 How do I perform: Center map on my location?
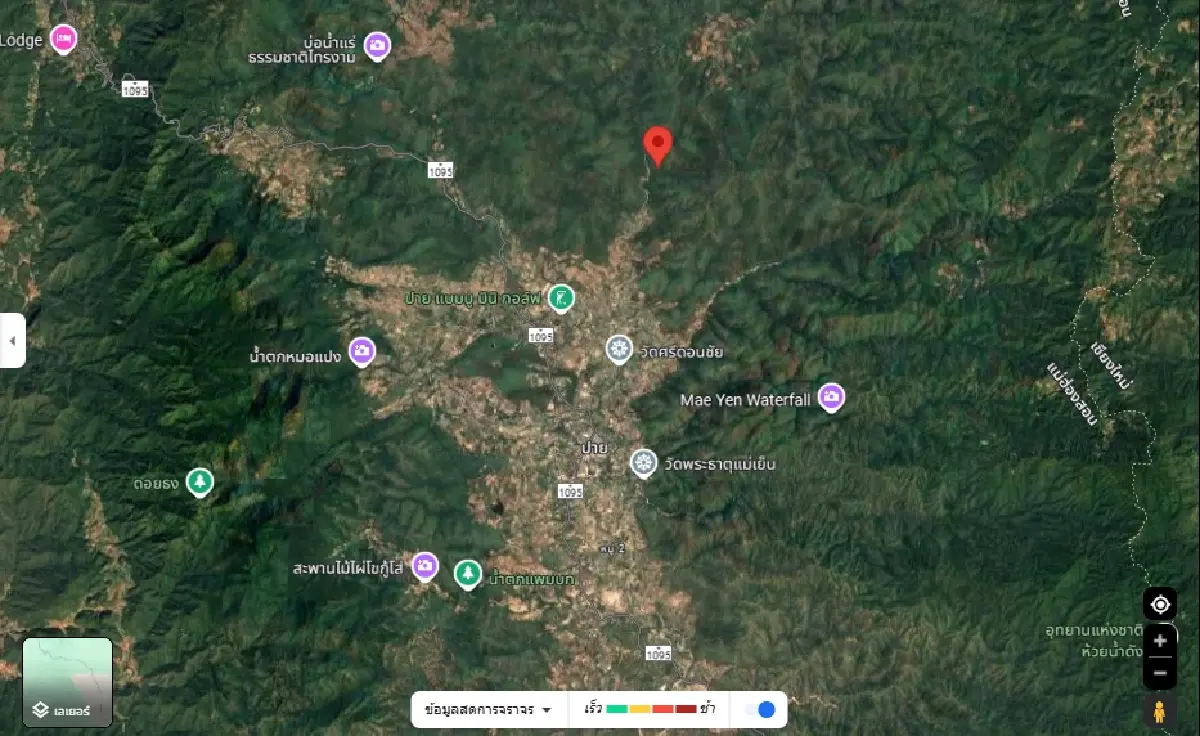pos(1160,605)
